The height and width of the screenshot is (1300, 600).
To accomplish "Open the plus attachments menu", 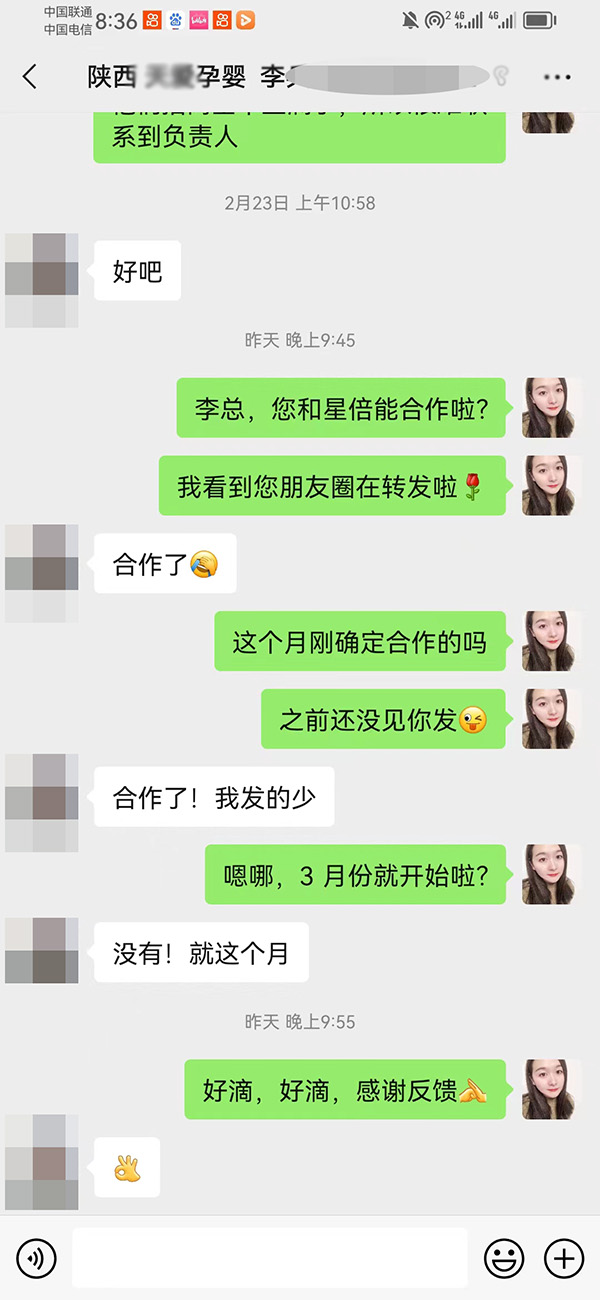I will (x=563, y=1258).
